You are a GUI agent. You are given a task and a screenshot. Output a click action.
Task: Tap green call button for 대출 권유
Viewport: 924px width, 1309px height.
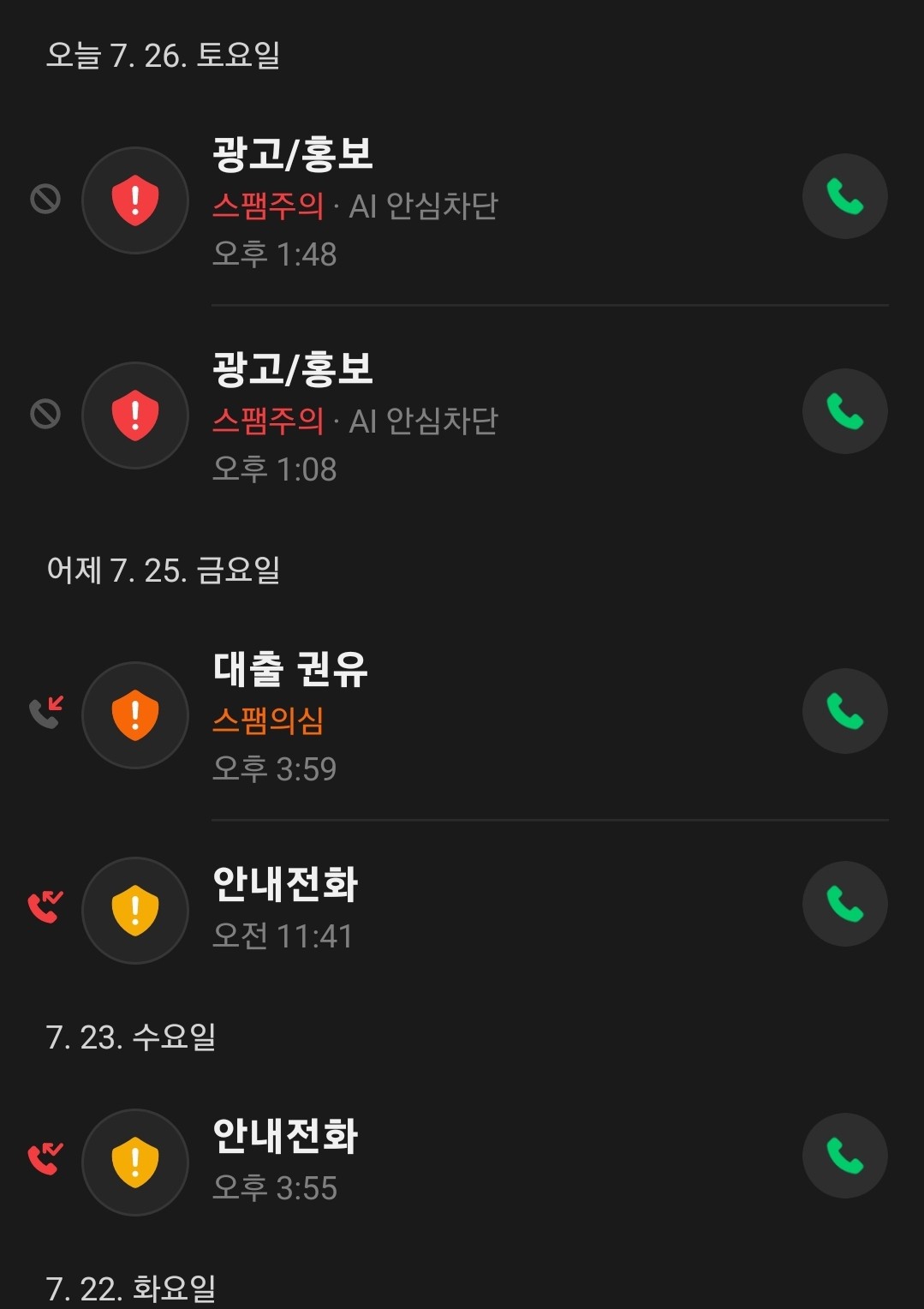pos(844,710)
